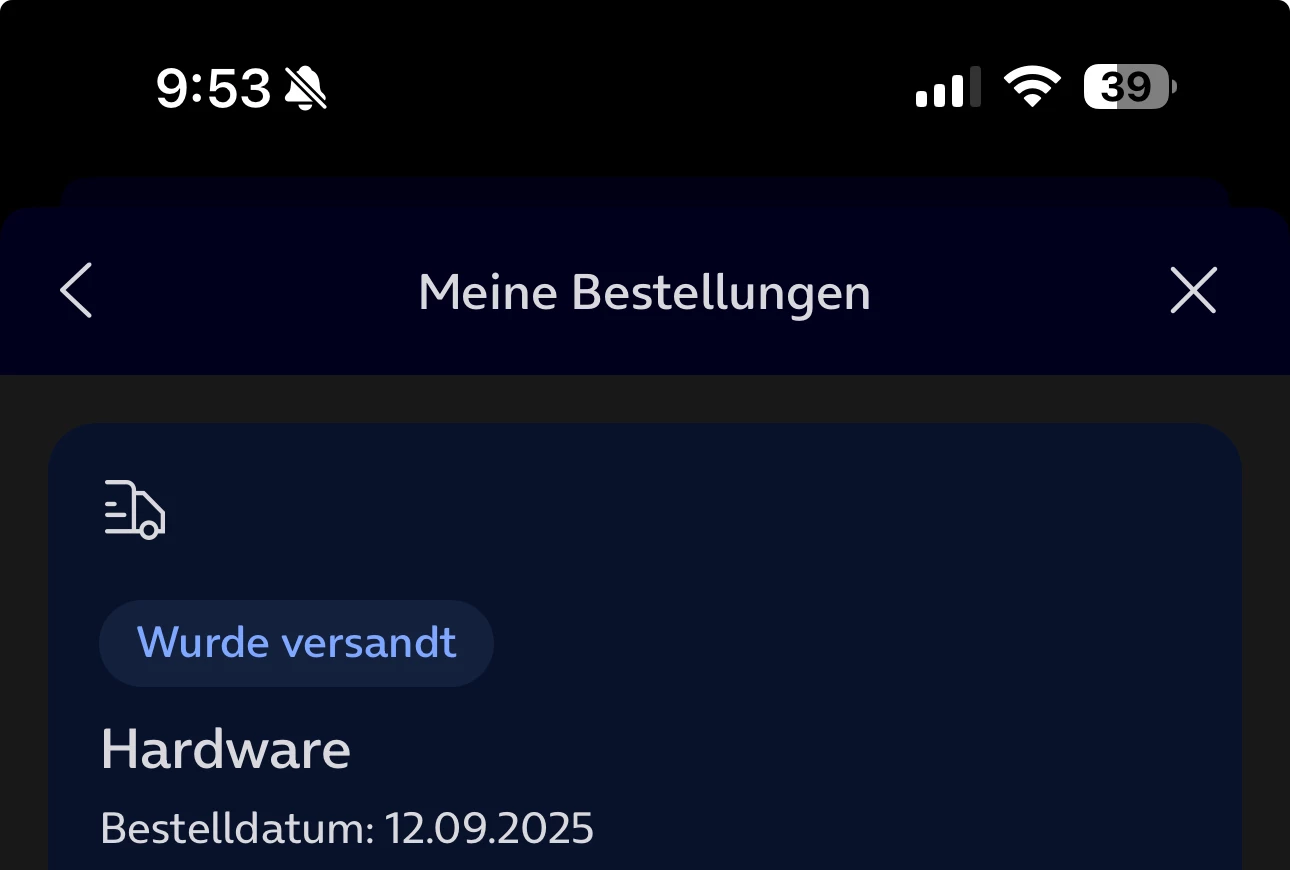1290x870 pixels.
Task: Open the shipped Hardware order card
Action: click(x=645, y=700)
